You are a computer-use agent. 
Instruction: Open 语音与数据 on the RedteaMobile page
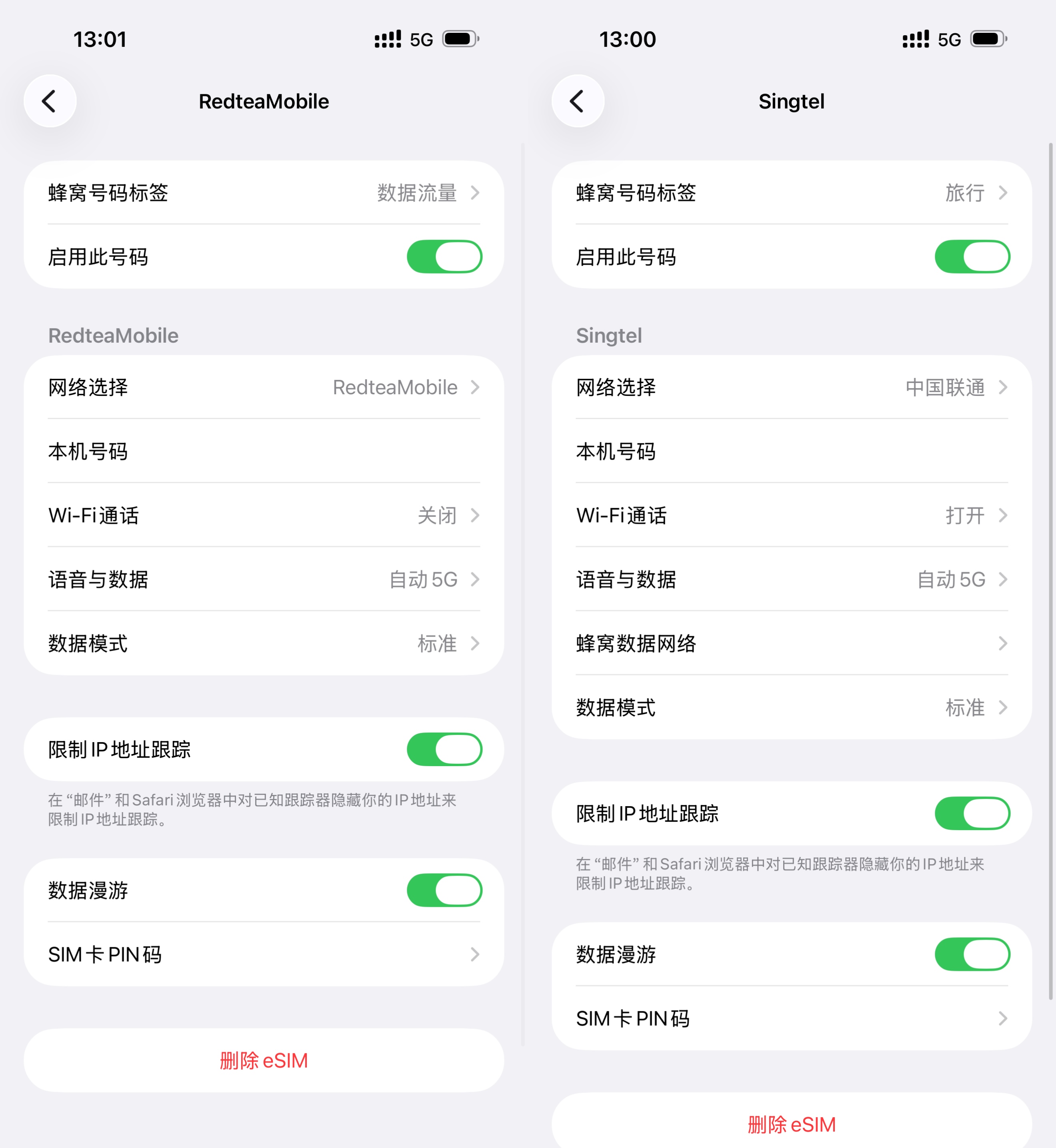point(264,579)
